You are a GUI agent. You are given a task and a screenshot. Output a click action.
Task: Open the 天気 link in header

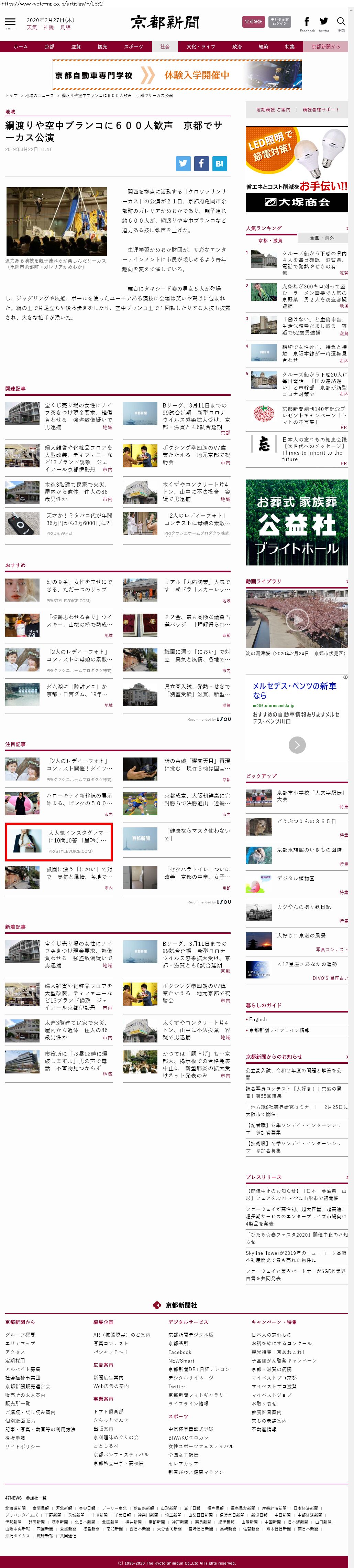click(32, 28)
